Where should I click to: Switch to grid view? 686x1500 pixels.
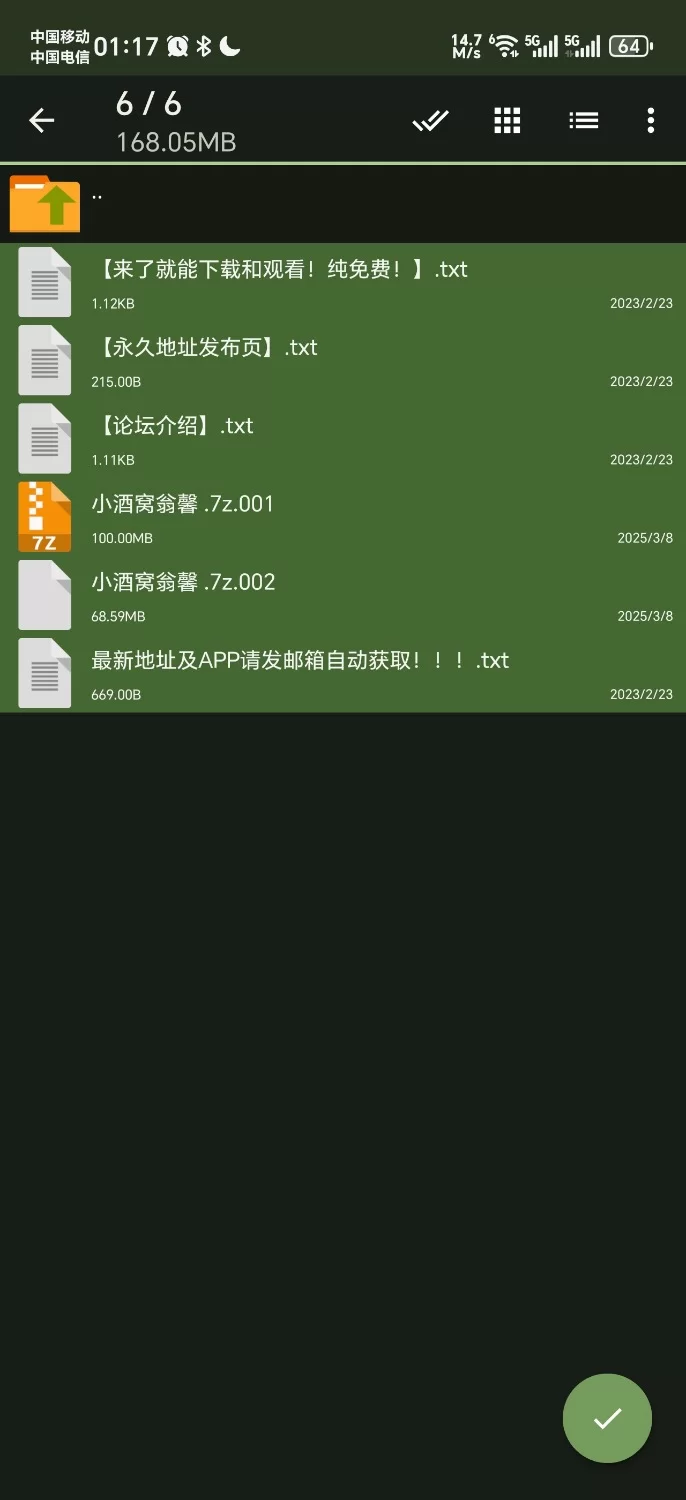pos(507,121)
